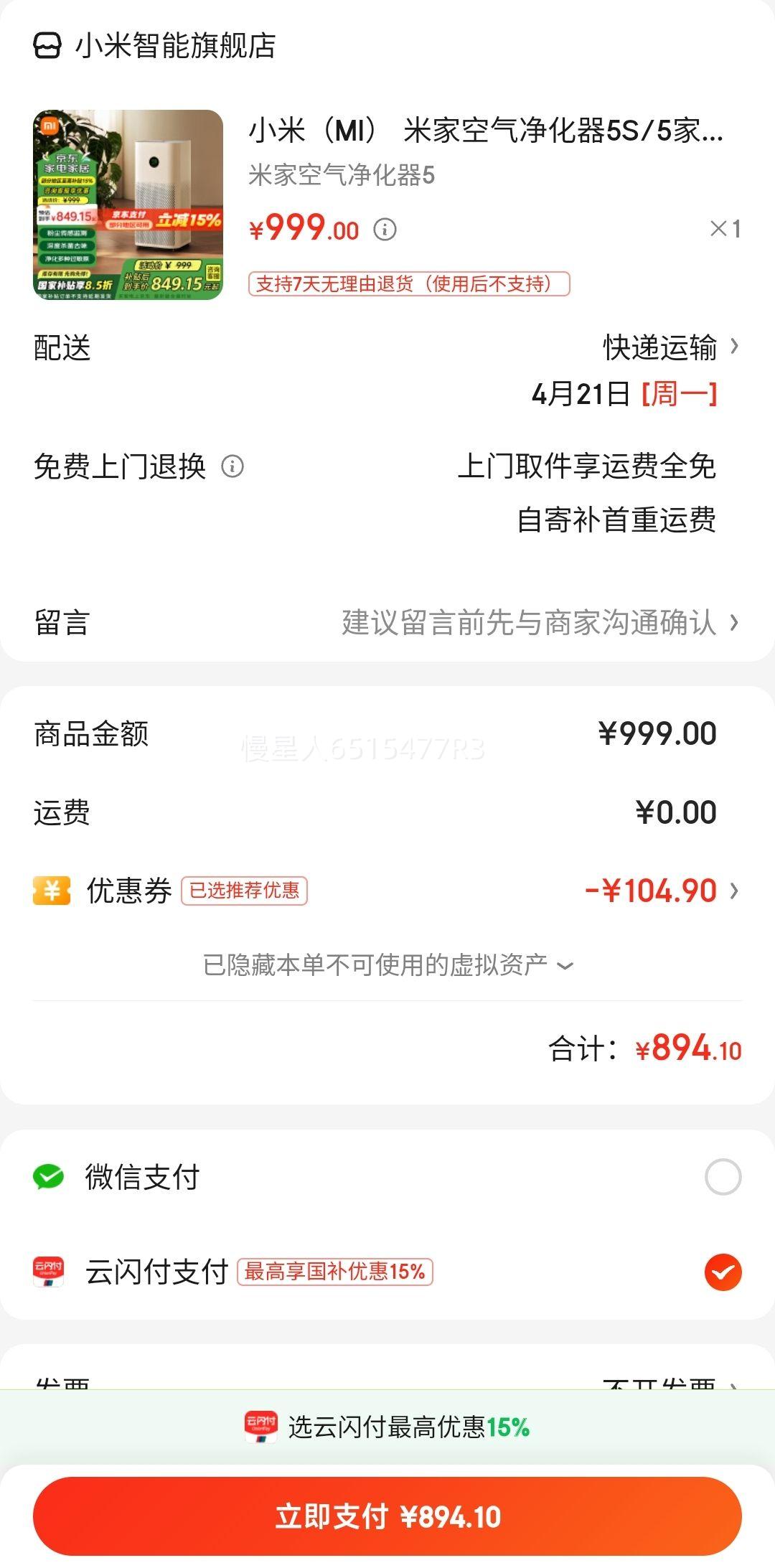Open the 留言 message row
775x1568 pixels.
(x=387, y=622)
